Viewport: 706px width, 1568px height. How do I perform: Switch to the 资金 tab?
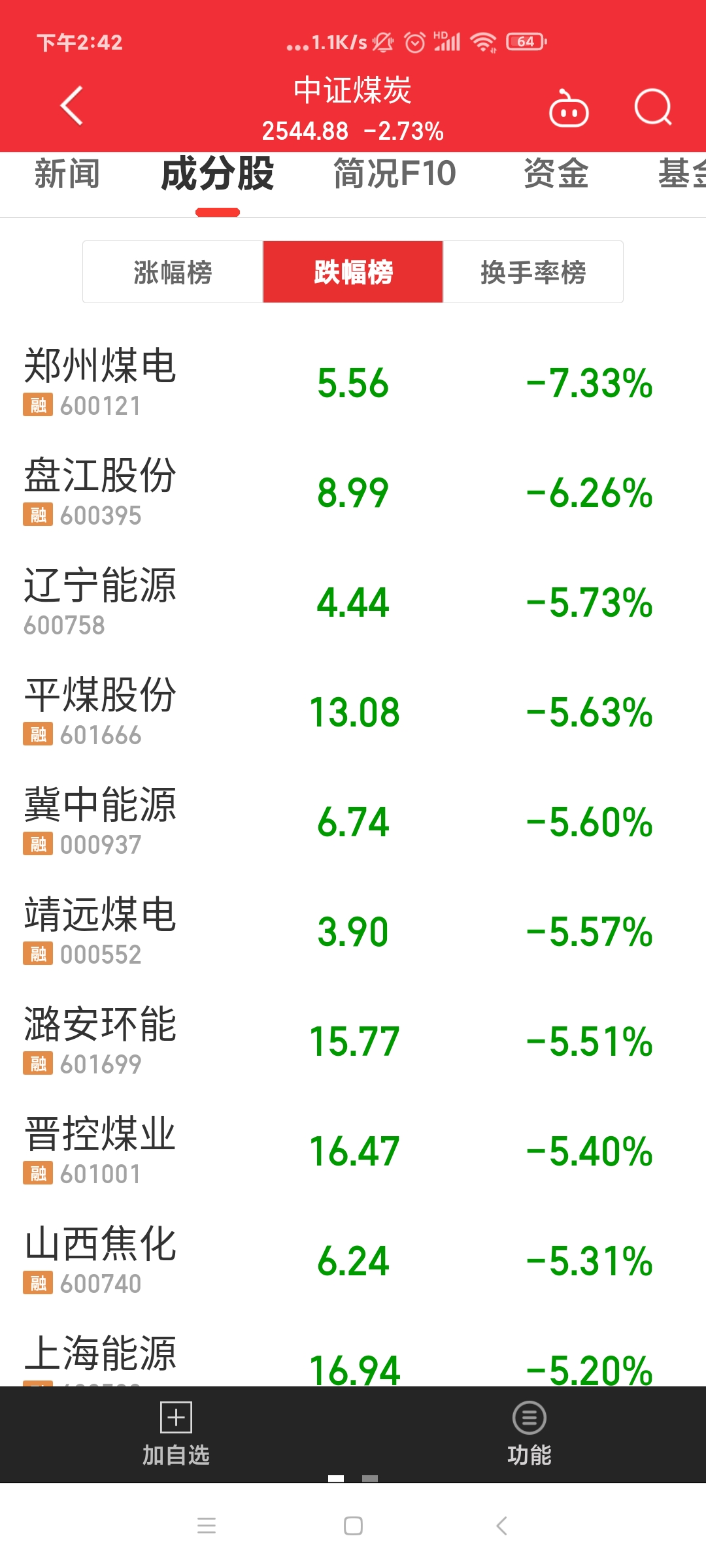tap(556, 174)
